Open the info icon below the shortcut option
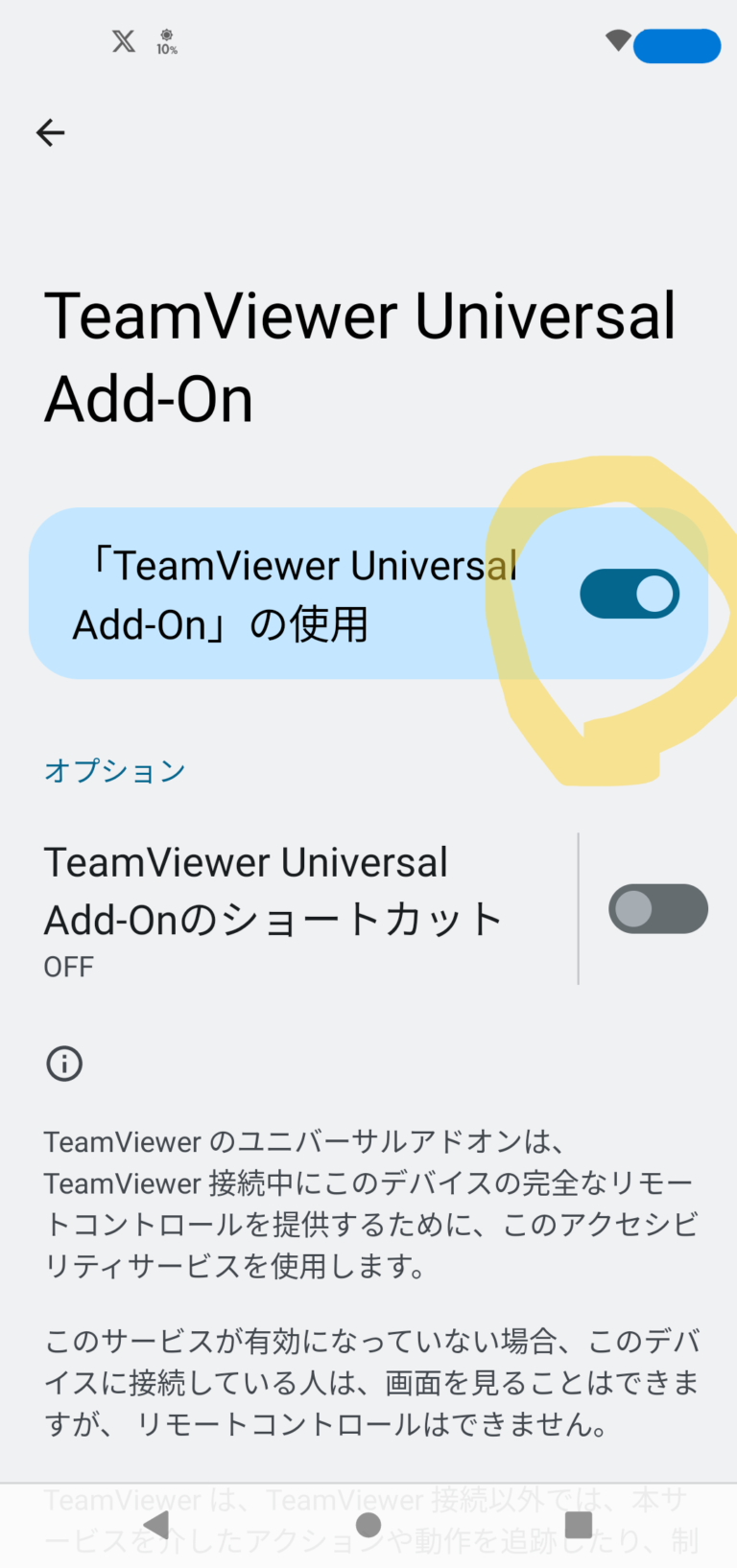737x1568 pixels. [x=63, y=1063]
